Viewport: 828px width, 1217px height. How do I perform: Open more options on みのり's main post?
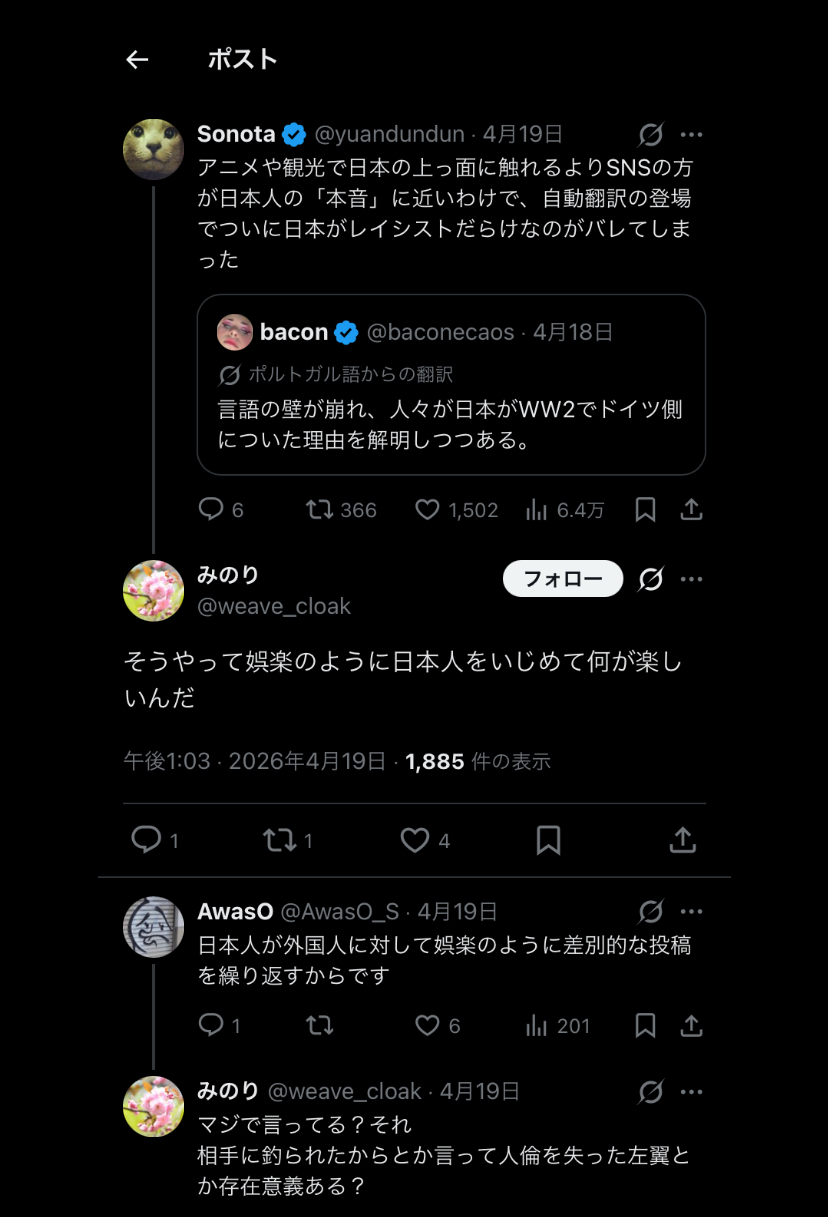pos(691,579)
